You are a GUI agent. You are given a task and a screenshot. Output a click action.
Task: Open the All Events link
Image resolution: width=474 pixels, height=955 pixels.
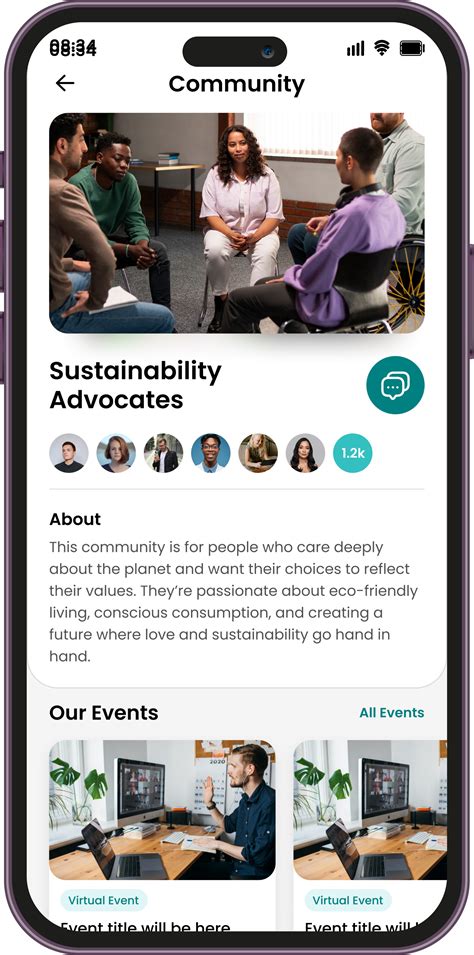pyautogui.click(x=392, y=713)
